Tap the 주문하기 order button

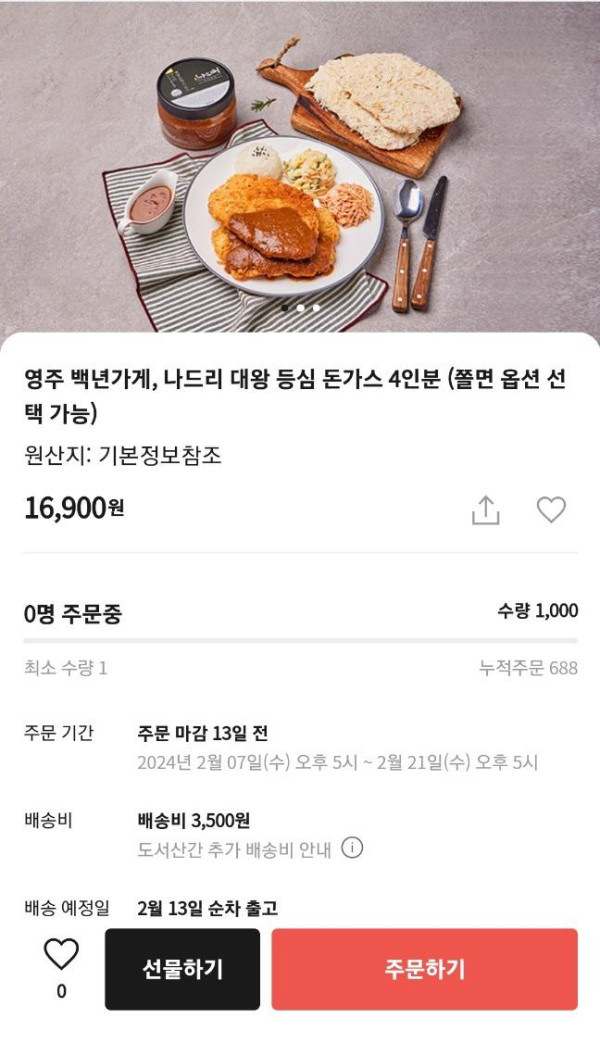[x=424, y=969]
